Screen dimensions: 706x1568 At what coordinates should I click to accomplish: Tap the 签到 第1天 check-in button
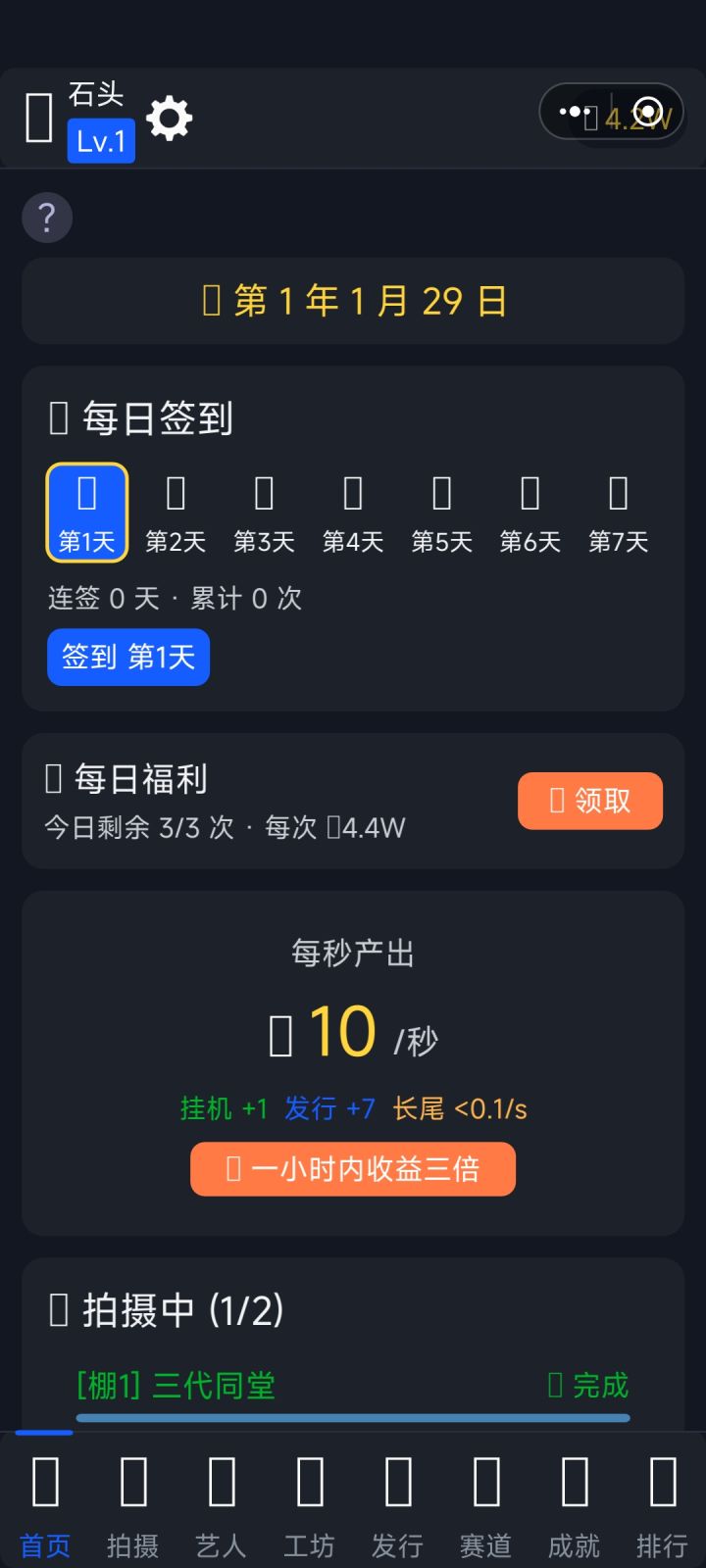pyautogui.click(x=128, y=657)
